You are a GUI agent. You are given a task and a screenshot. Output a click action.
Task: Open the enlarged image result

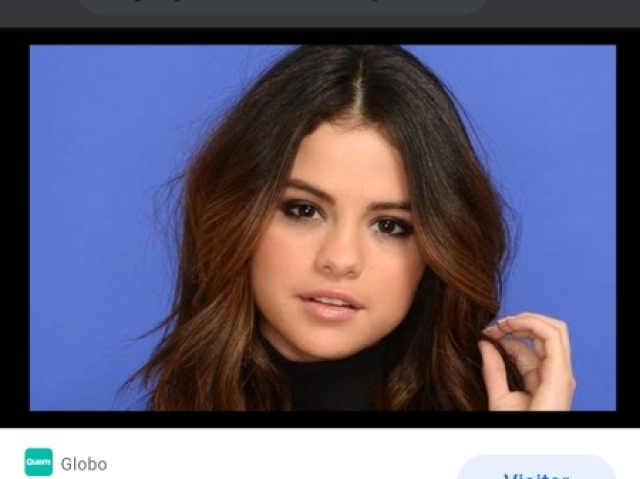point(322,227)
